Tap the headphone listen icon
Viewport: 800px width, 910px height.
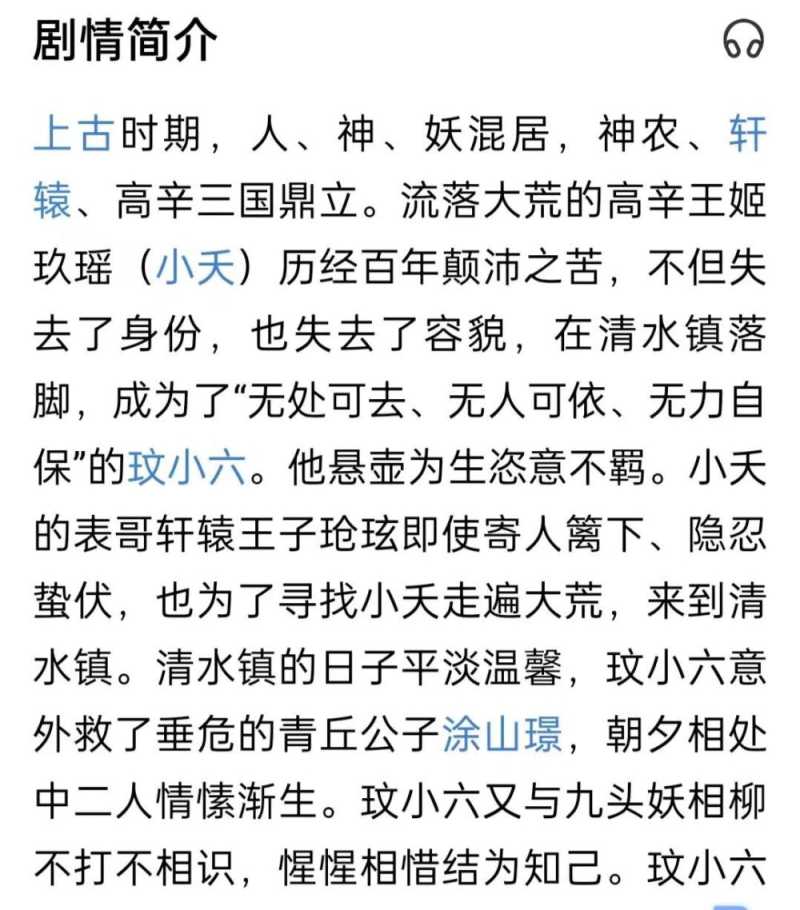743,41
